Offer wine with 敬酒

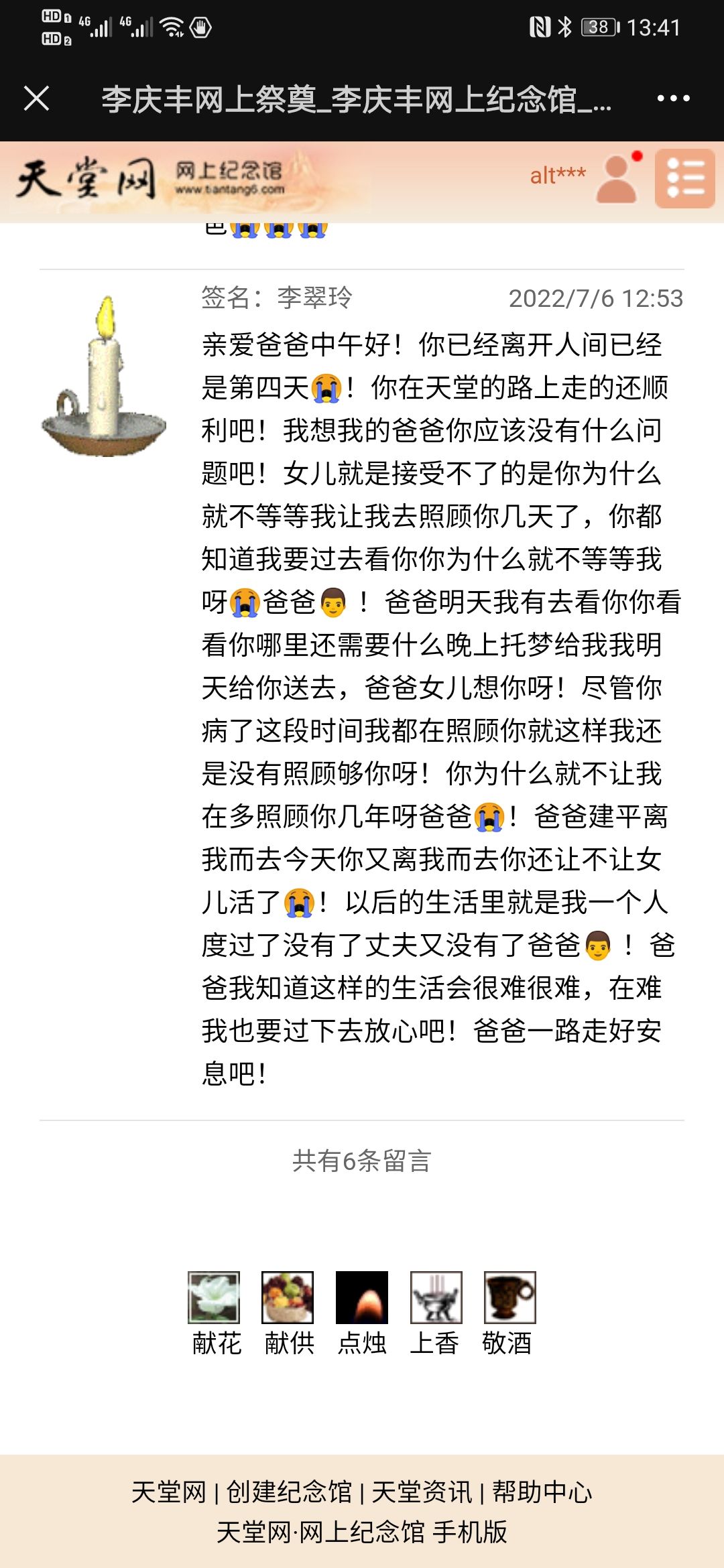click(509, 1311)
